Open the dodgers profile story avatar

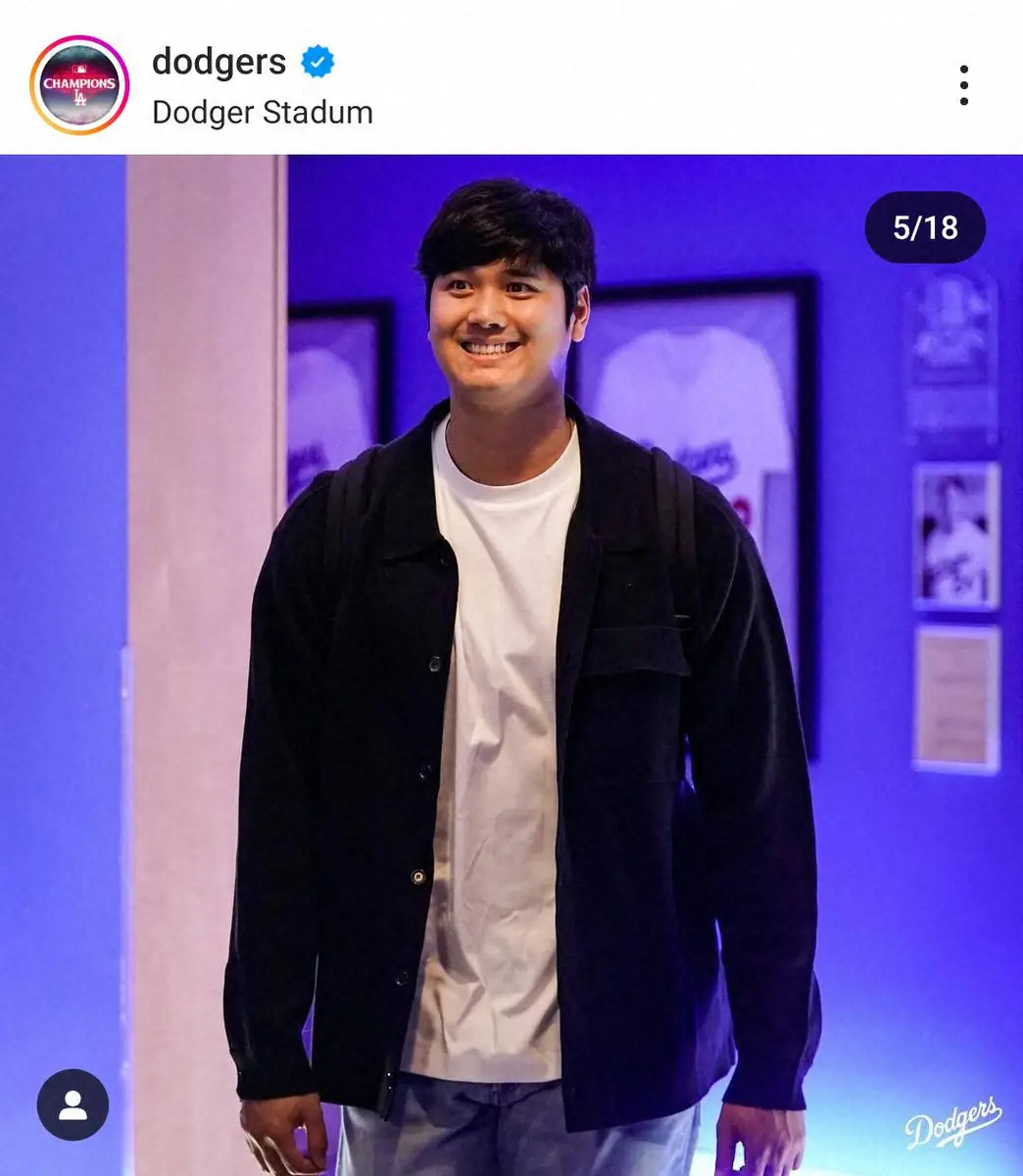pos(79,85)
